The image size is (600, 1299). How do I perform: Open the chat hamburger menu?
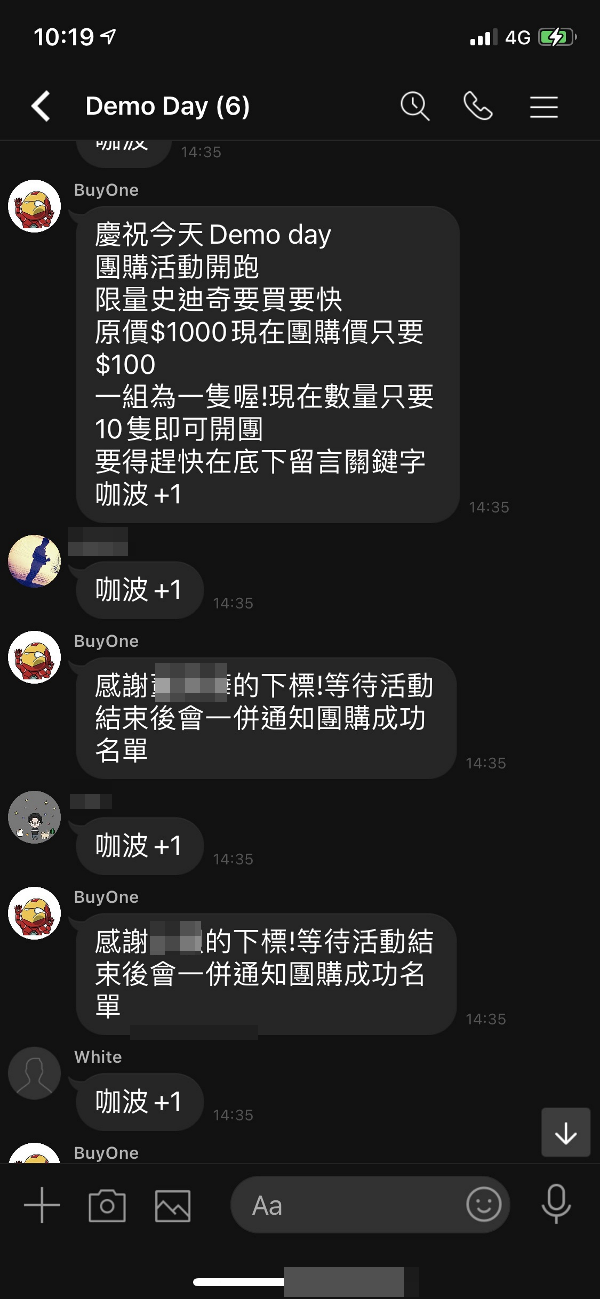click(544, 106)
